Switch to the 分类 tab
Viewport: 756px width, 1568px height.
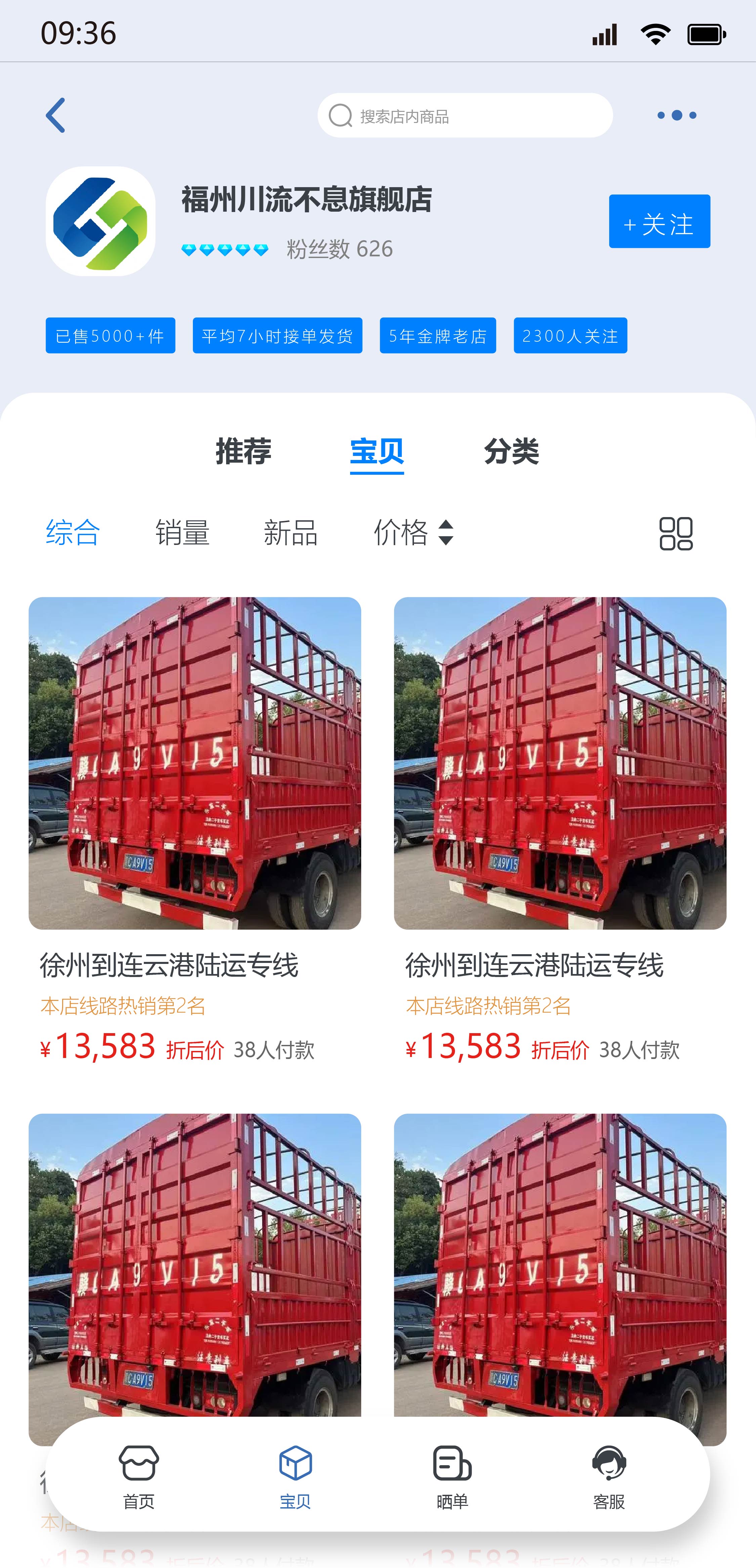511,452
